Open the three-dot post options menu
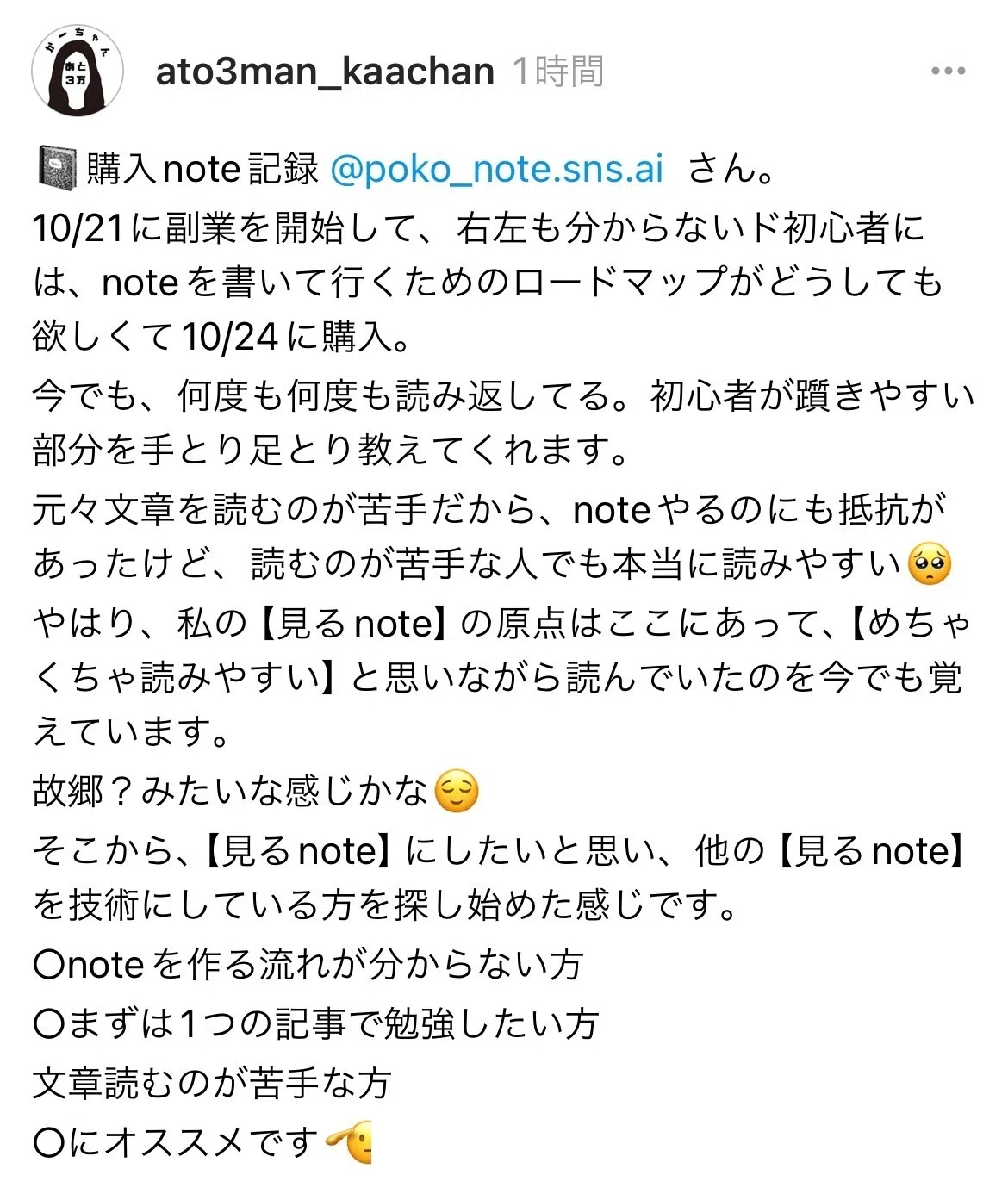The height and width of the screenshot is (1200, 1008). [x=948, y=71]
